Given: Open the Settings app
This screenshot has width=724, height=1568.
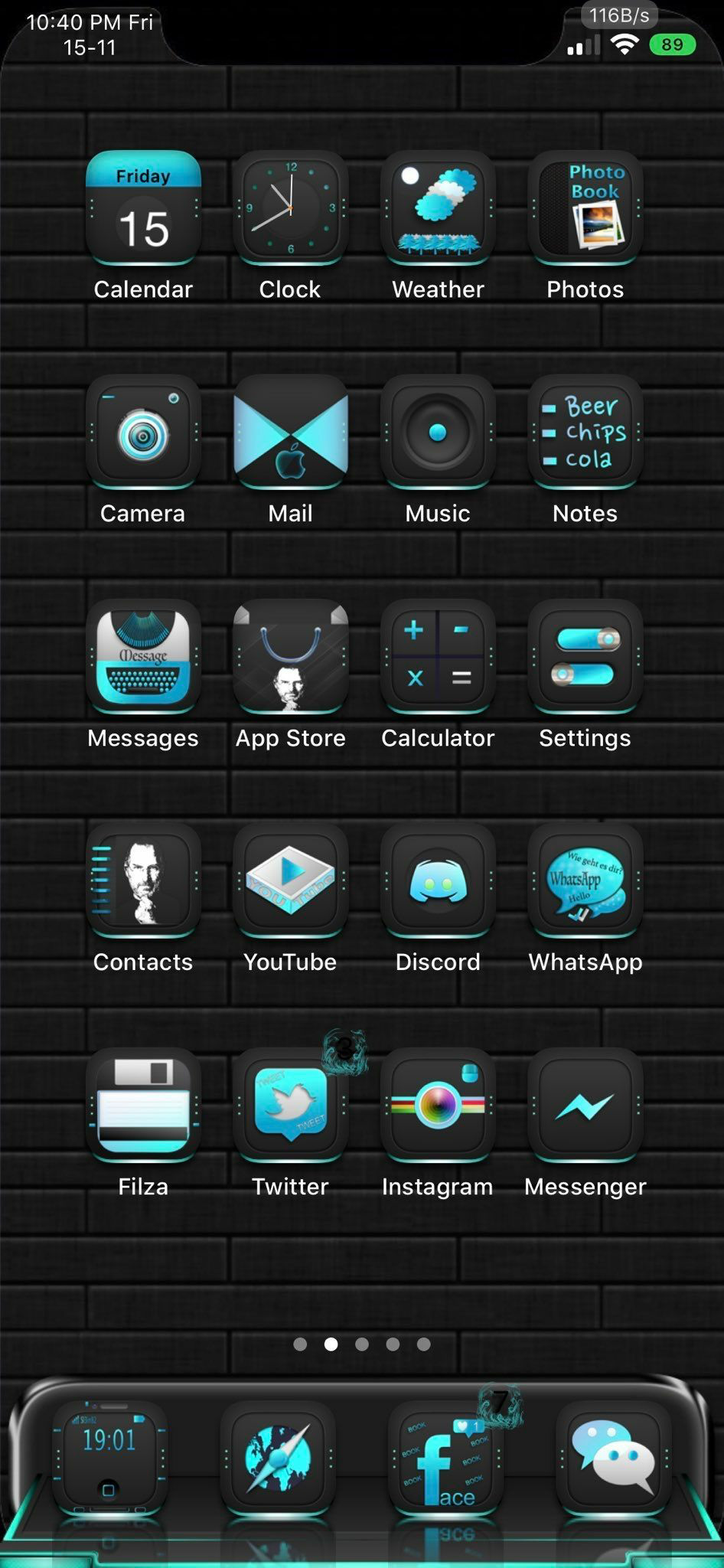Looking at the screenshot, I should (585, 658).
